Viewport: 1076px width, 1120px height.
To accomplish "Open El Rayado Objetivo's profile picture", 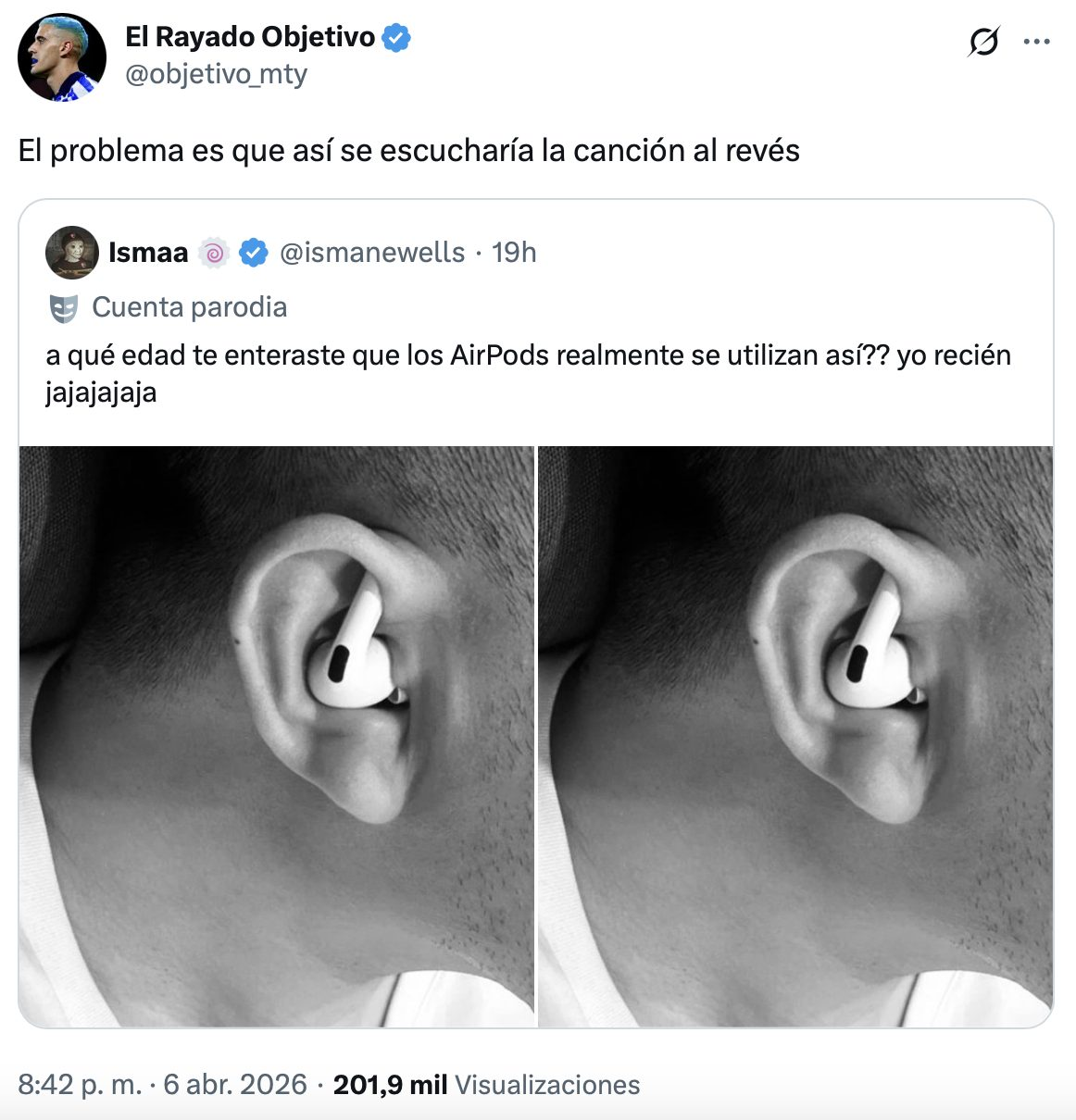I will pos(61,56).
